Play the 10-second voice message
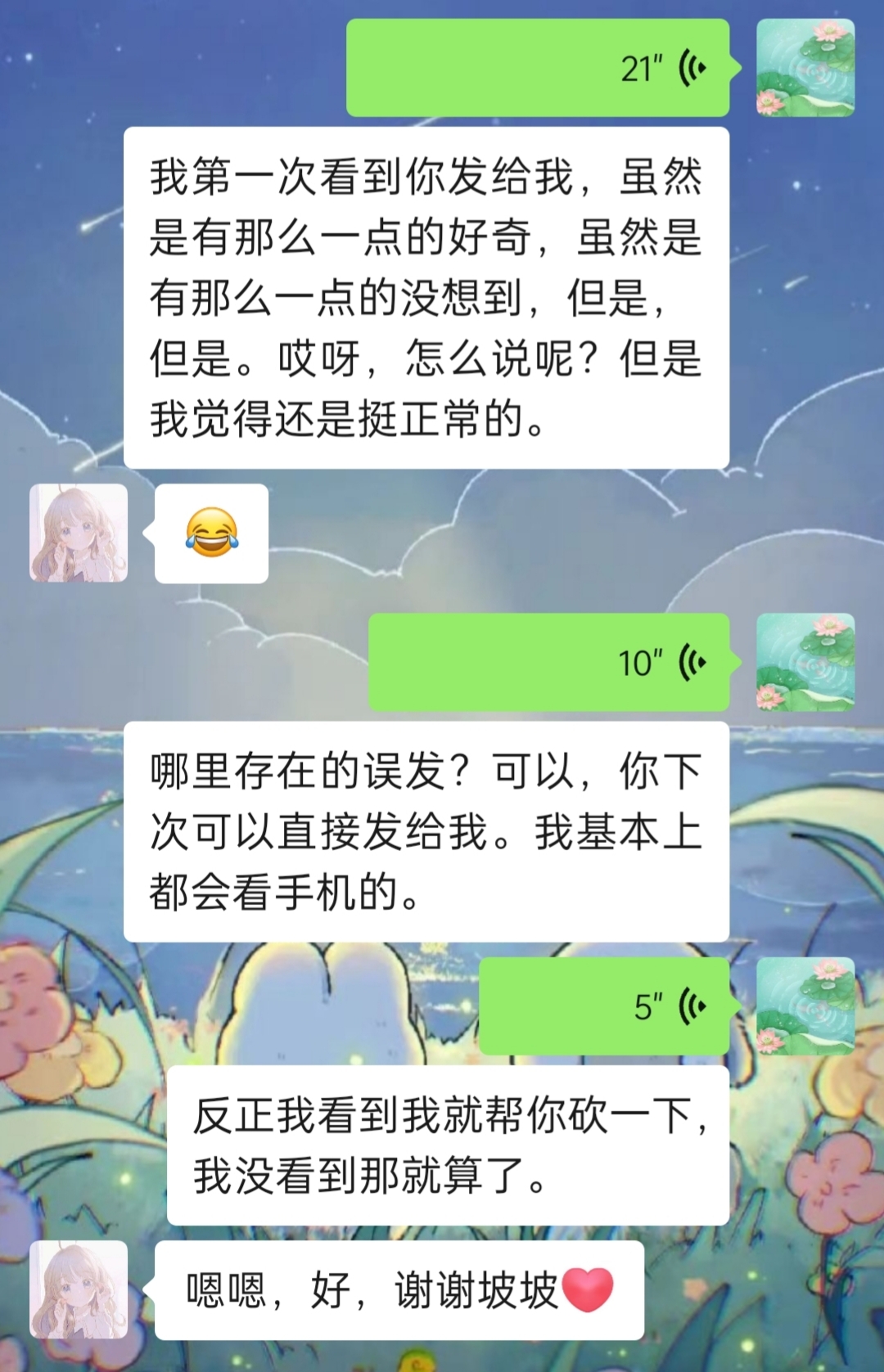884x1372 pixels. click(548, 662)
